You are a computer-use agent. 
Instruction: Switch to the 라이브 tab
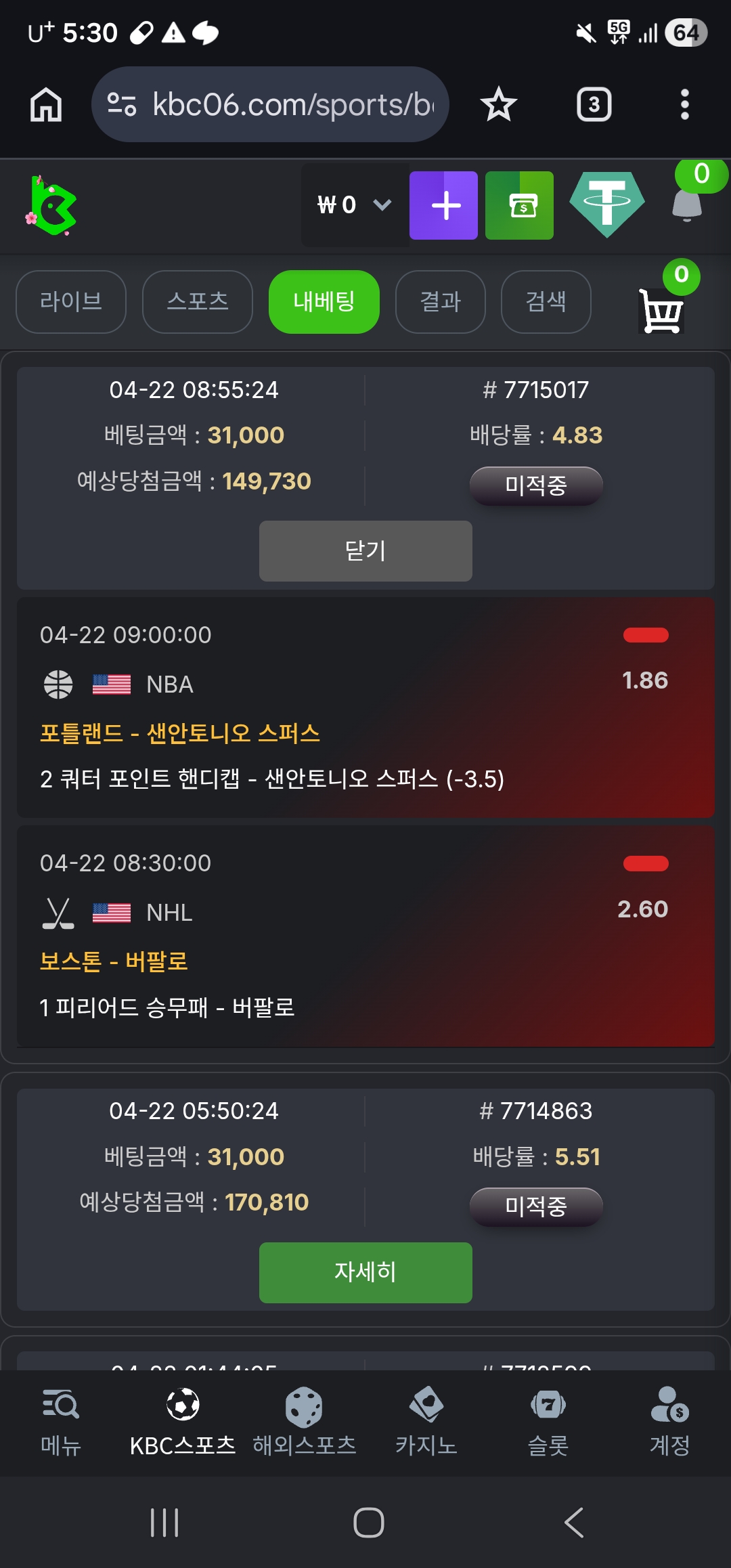(x=71, y=302)
